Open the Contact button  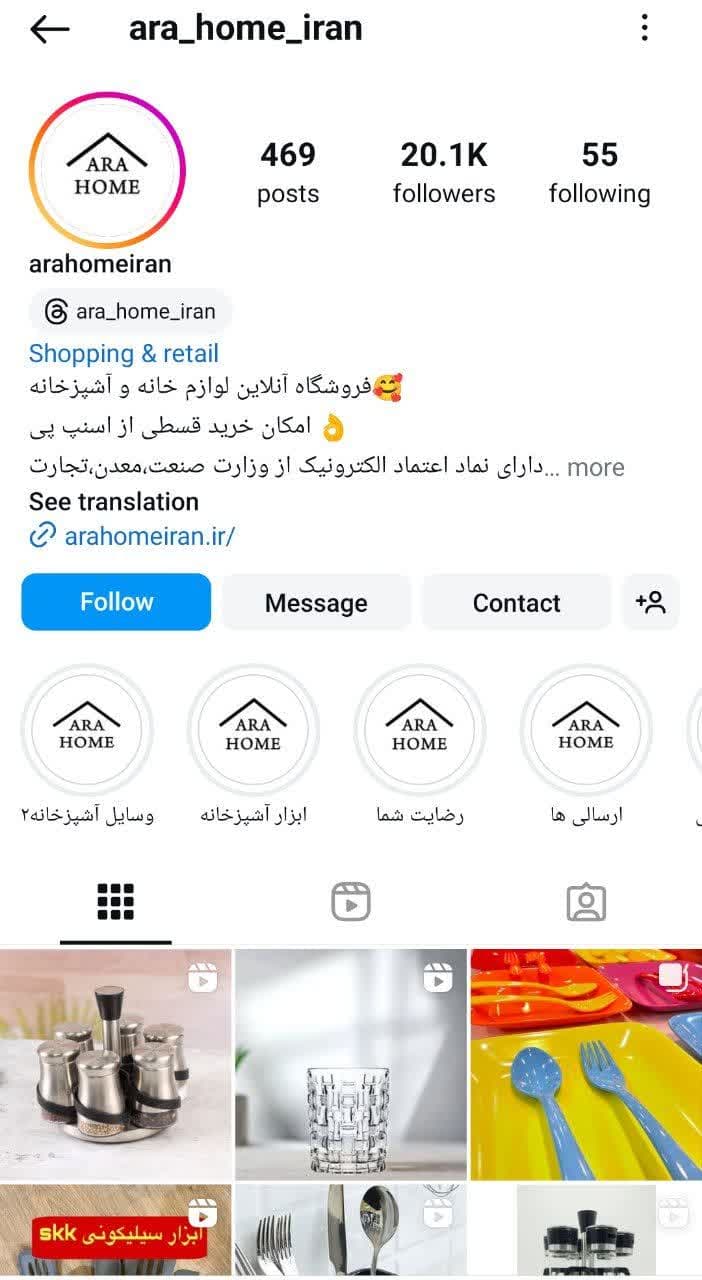pyautogui.click(x=516, y=602)
